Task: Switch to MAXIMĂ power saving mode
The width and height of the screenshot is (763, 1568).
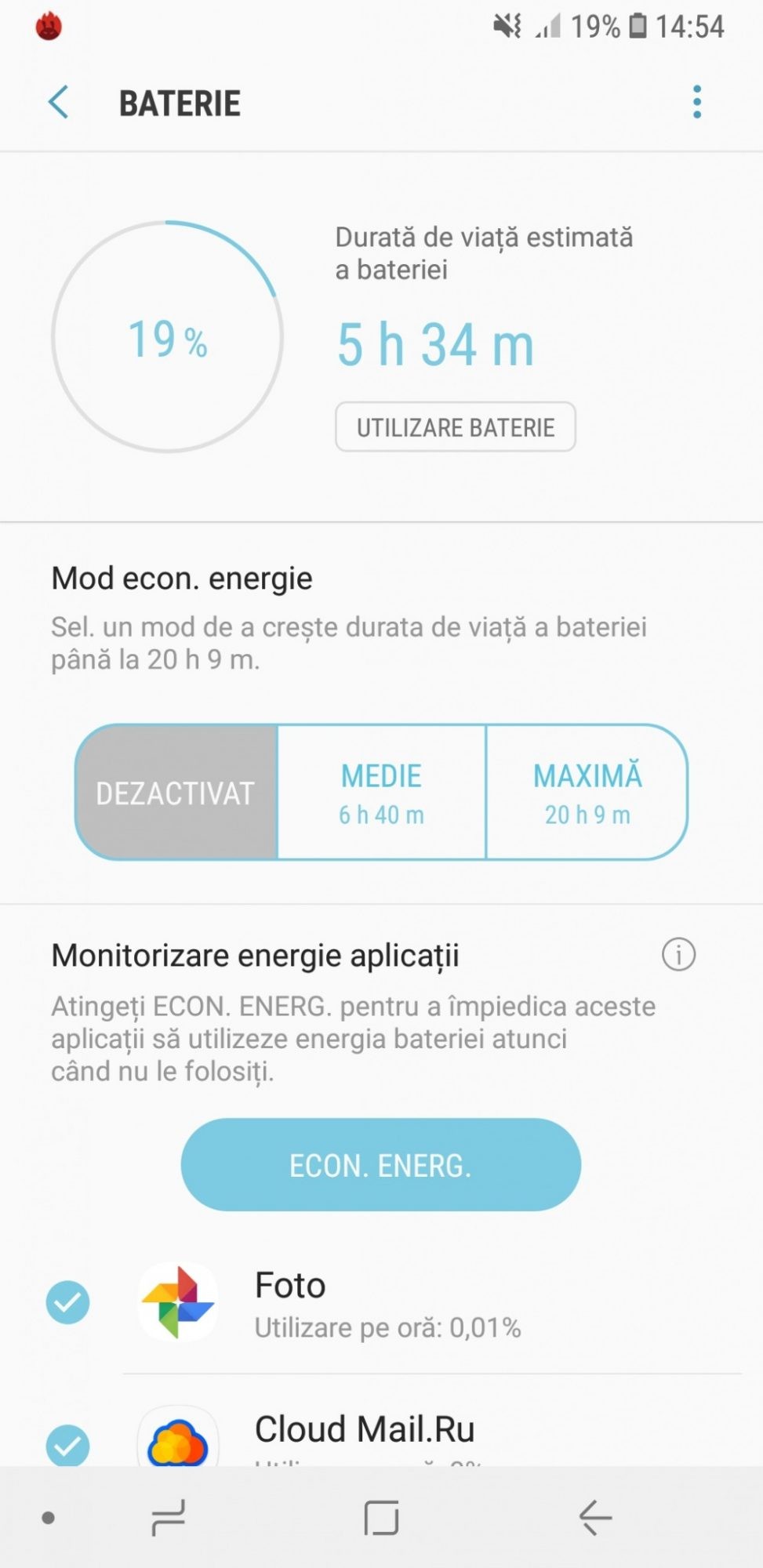Action: 587,793
